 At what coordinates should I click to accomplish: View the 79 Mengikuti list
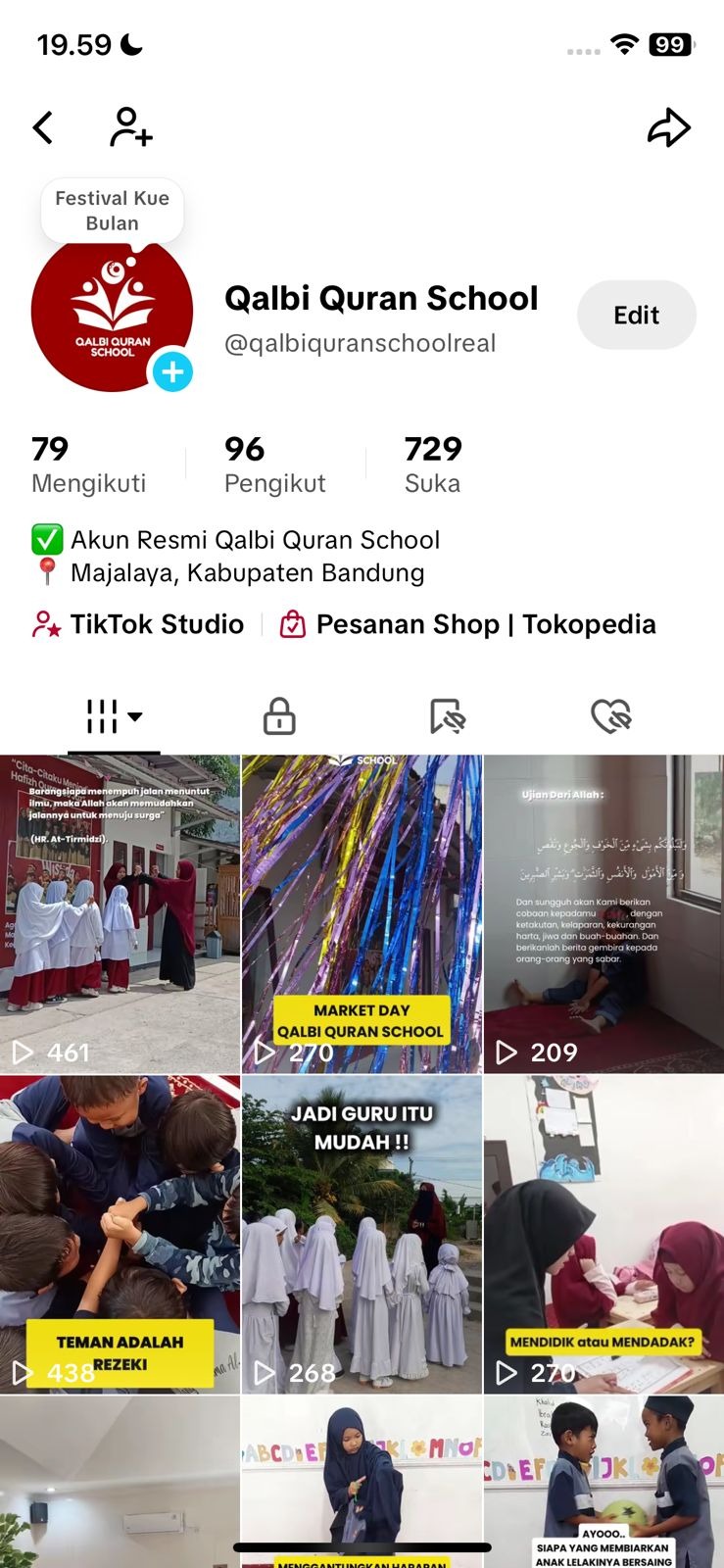[x=88, y=465]
